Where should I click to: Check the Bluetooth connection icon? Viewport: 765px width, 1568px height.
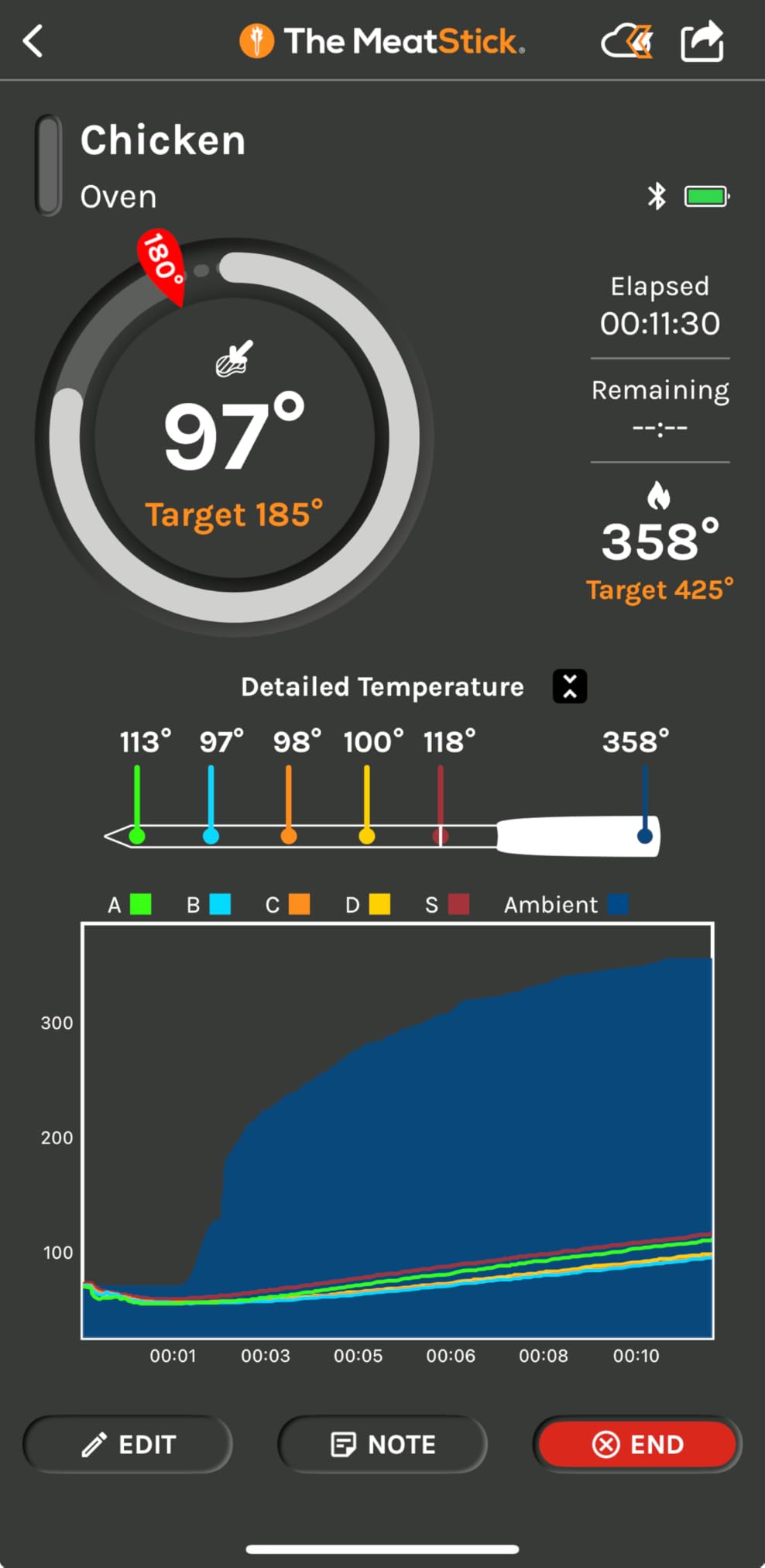point(657,196)
